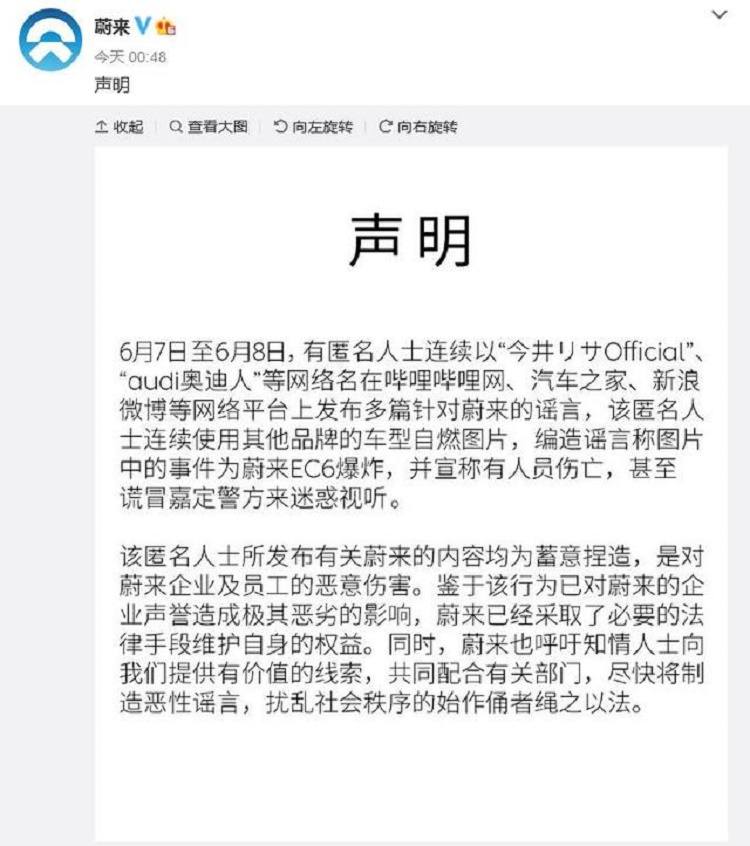Open 蔚来's profile avatar
Image resolution: width=750 pixels, height=846 pixels.
(50, 39)
